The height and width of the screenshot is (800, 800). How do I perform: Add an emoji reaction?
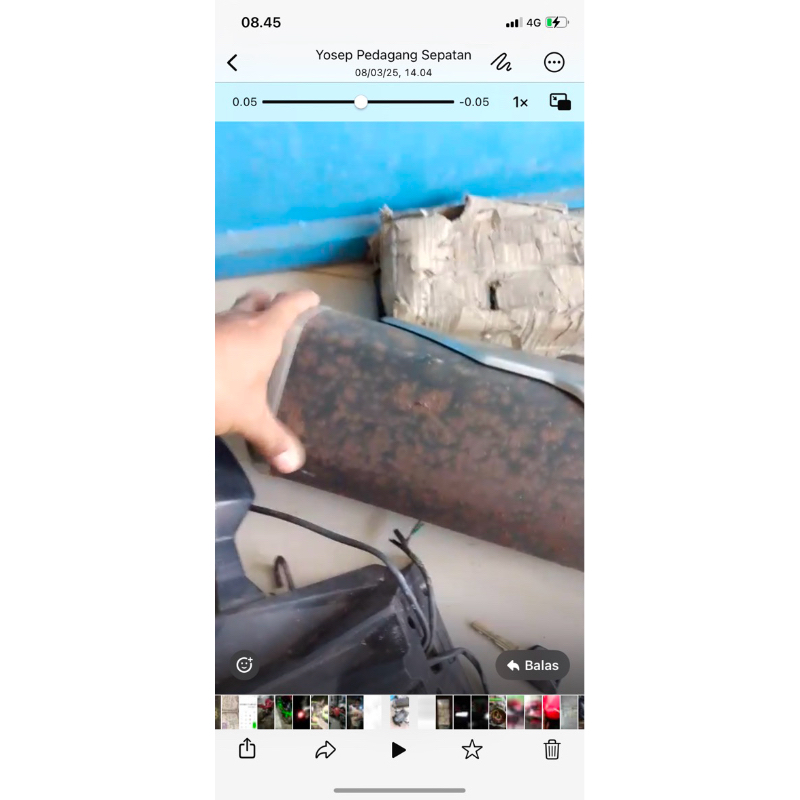pyautogui.click(x=244, y=665)
